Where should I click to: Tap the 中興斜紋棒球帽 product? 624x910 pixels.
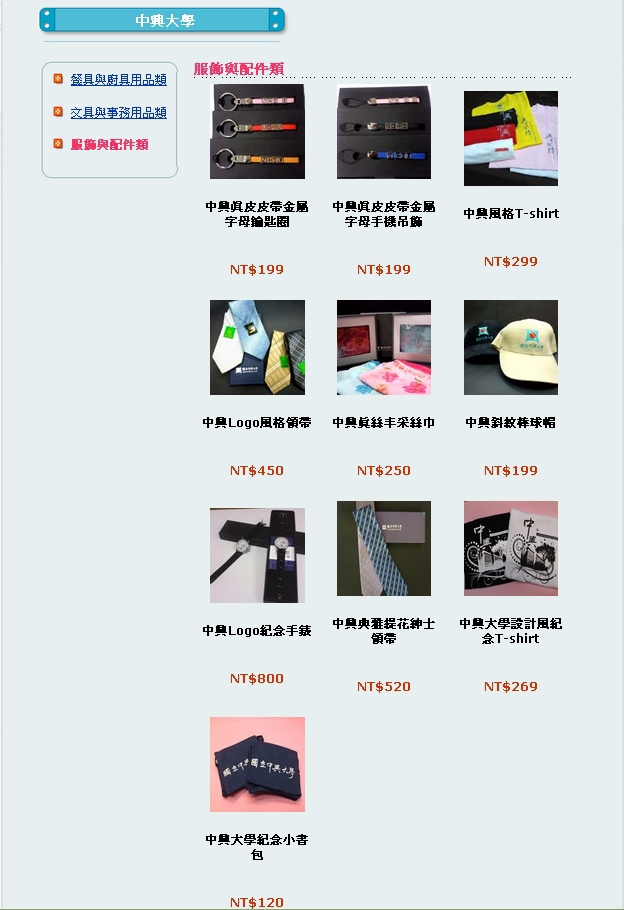point(511,347)
